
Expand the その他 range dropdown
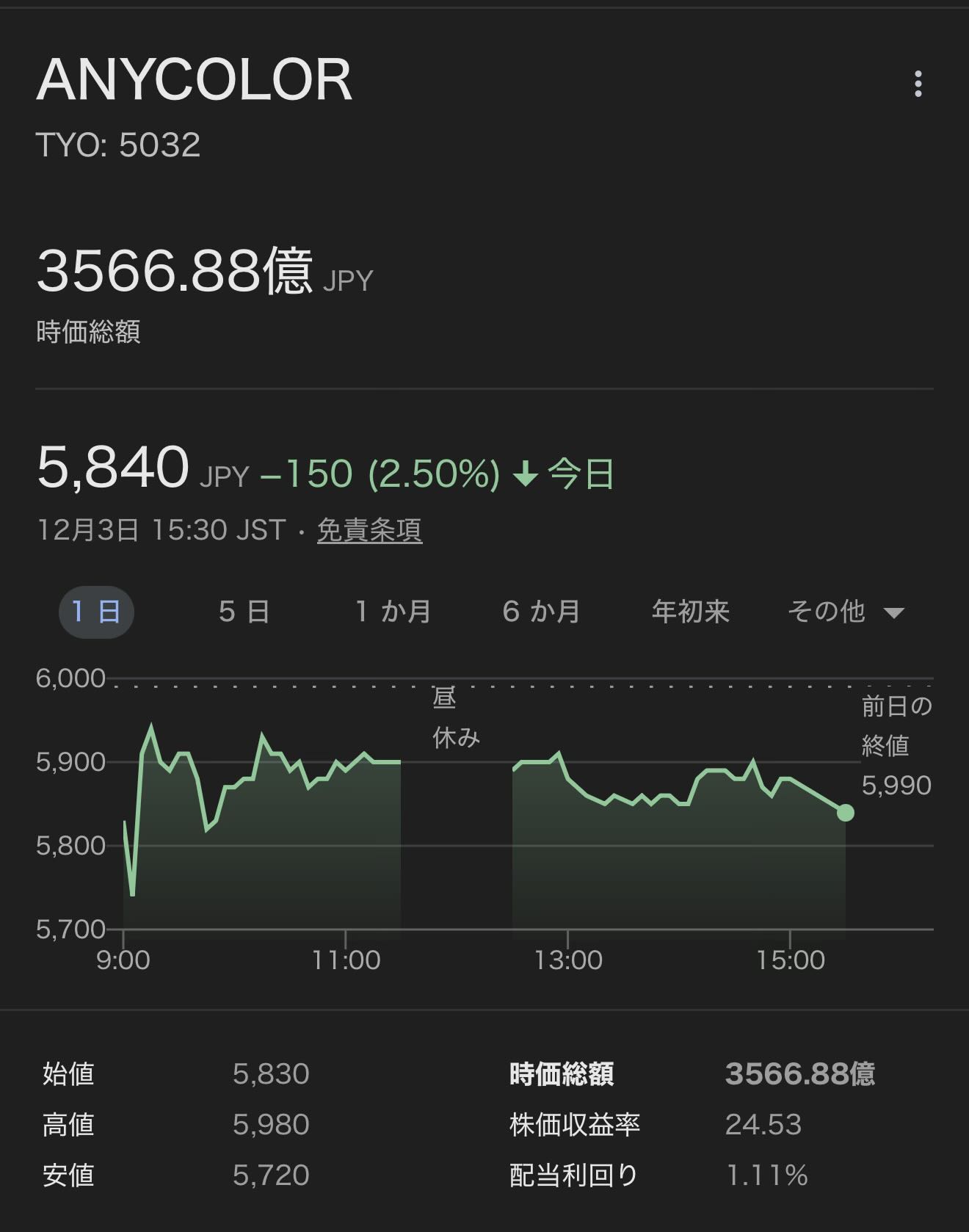click(x=845, y=612)
